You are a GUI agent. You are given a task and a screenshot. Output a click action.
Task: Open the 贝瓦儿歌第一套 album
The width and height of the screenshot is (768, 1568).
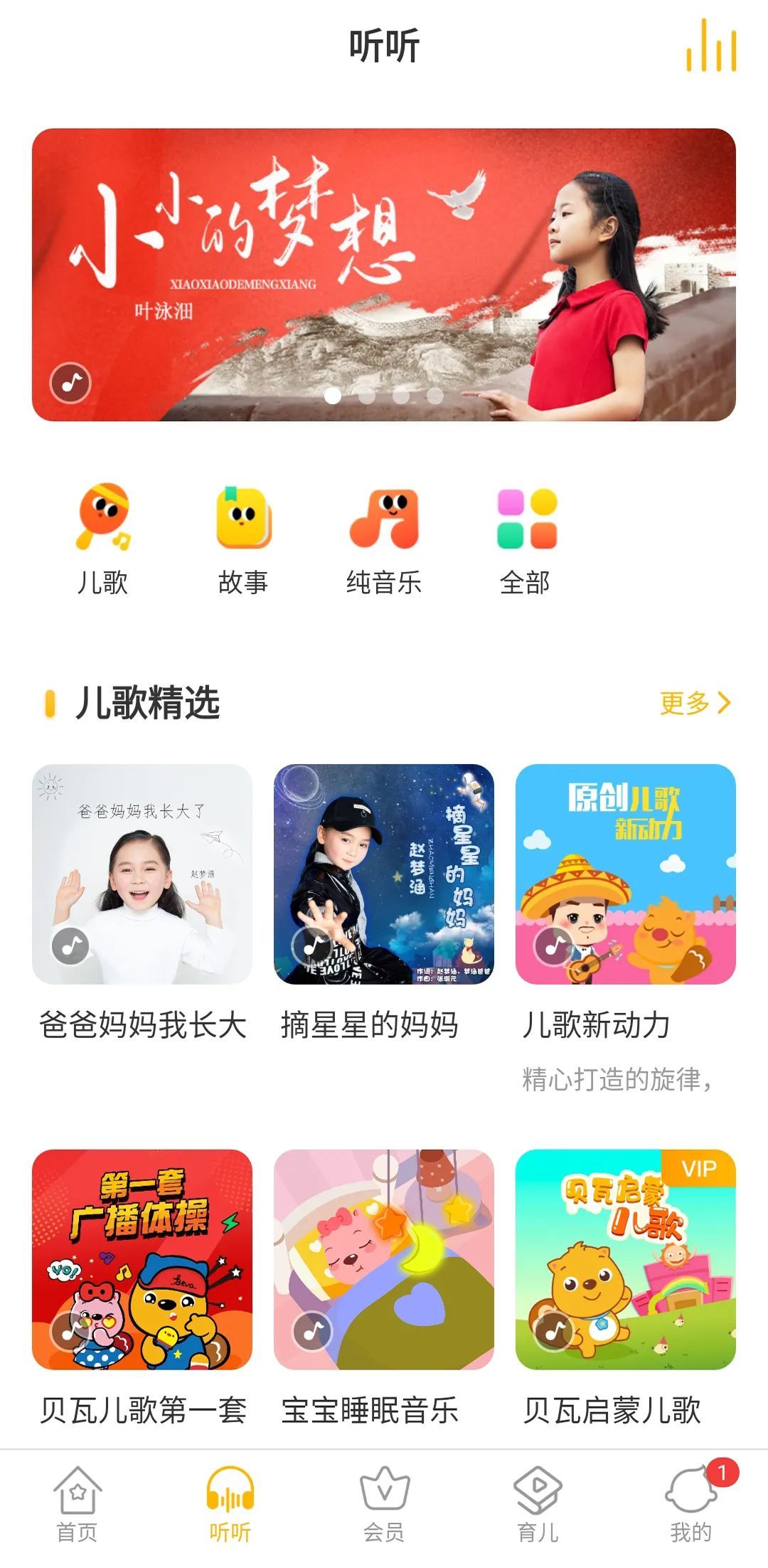tap(142, 1260)
